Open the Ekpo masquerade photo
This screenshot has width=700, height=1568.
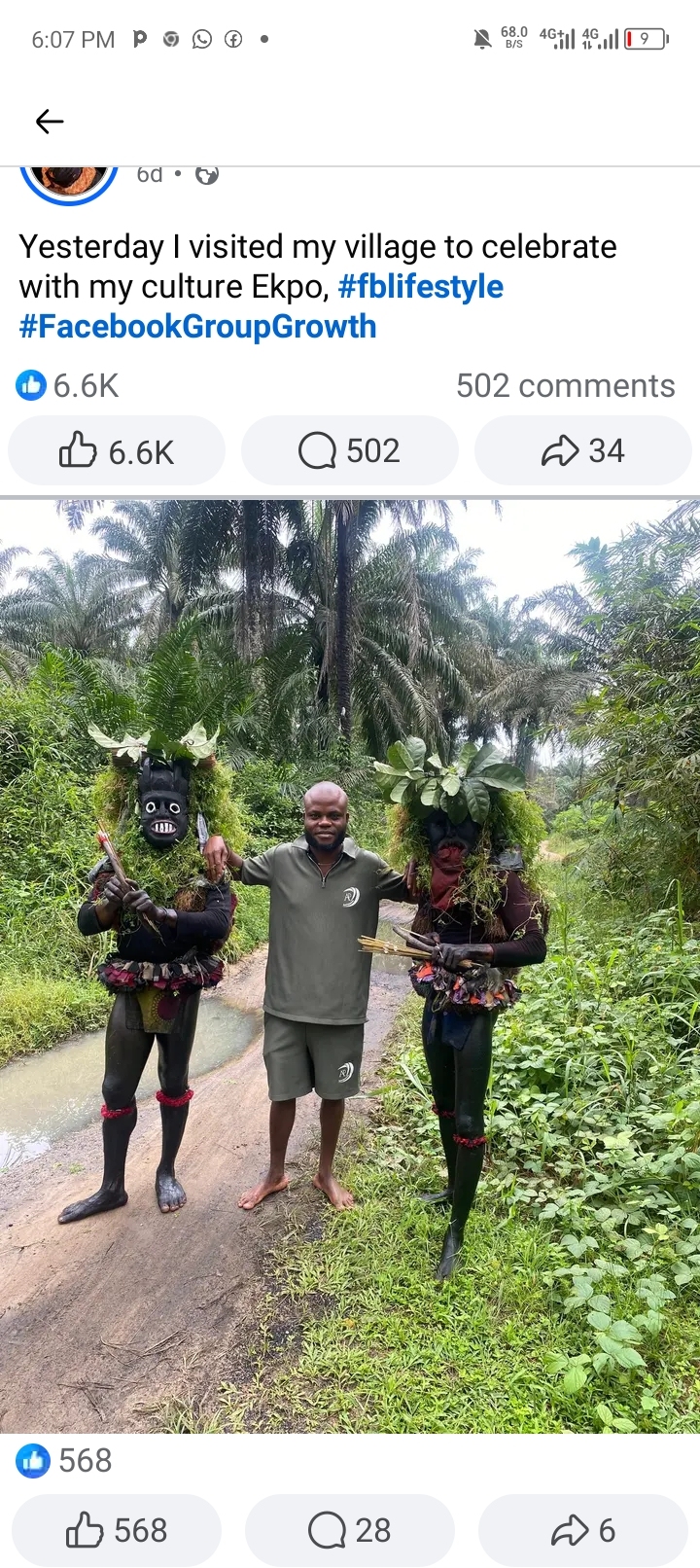pyautogui.click(x=350, y=963)
